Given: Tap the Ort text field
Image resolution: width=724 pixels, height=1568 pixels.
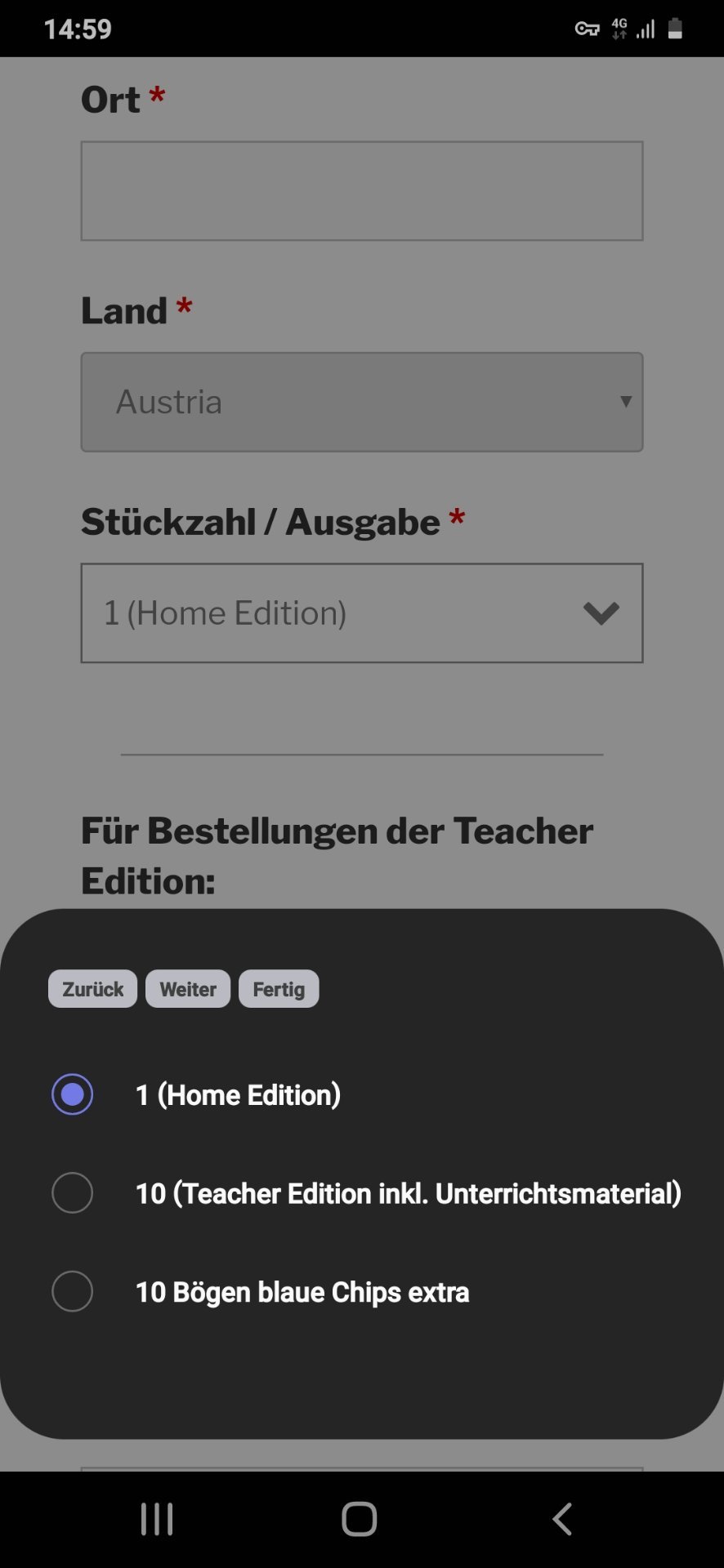Looking at the screenshot, I should tap(362, 191).
